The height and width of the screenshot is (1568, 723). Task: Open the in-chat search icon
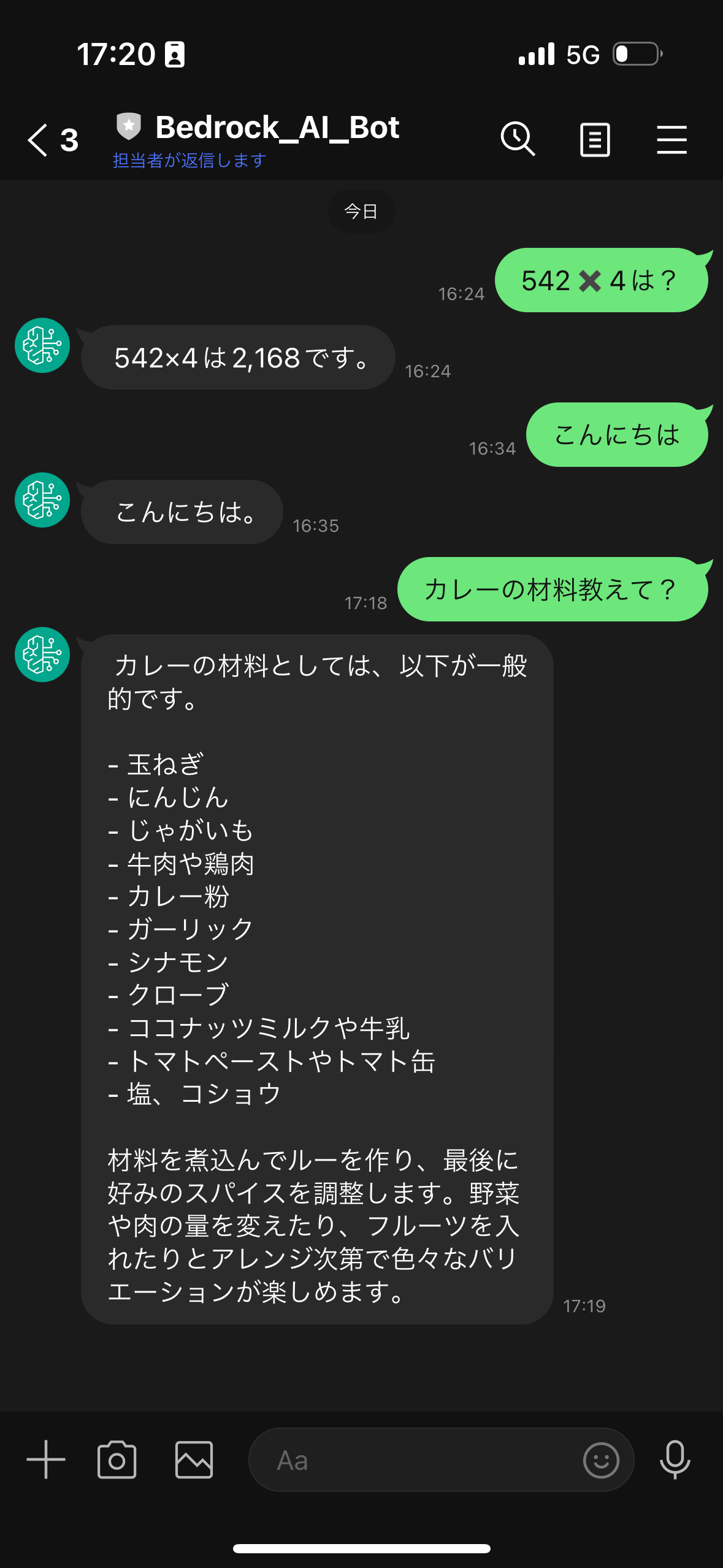click(x=518, y=140)
